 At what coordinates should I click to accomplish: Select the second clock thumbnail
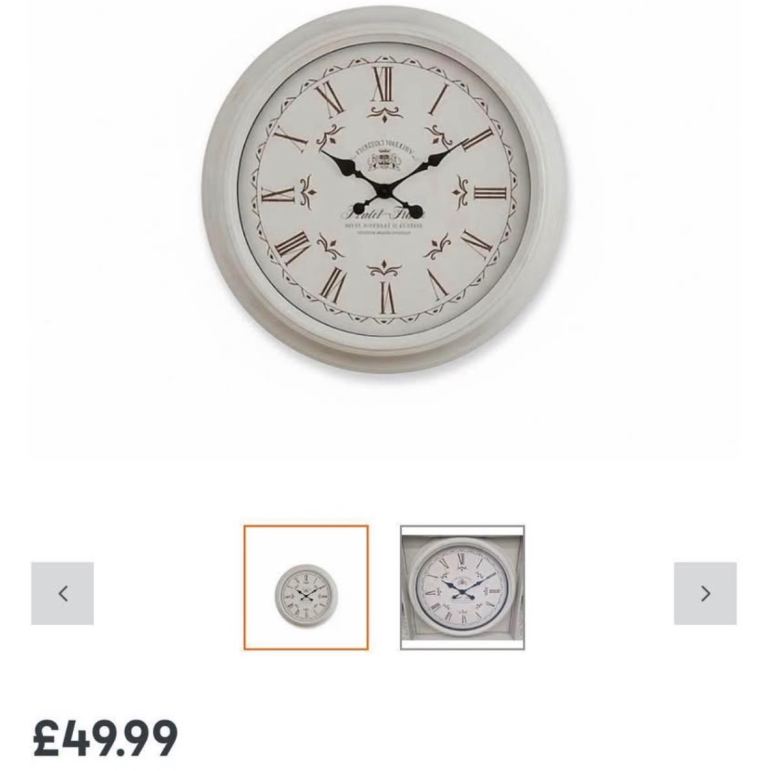click(x=462, y=588)
